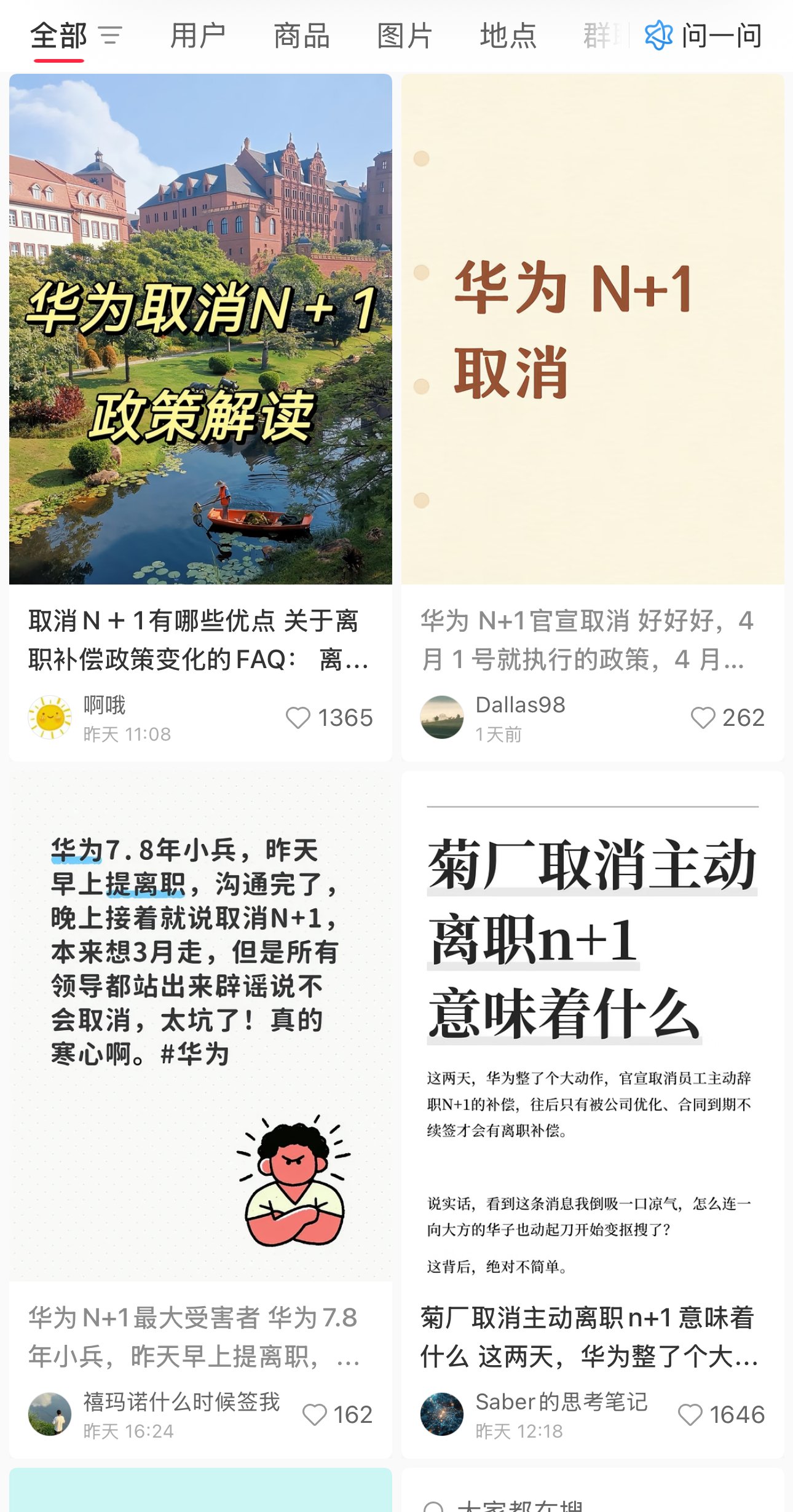Open Dallas98's 华为 N+1取消 post
793x1512 pixels.
tap(593, 329)
